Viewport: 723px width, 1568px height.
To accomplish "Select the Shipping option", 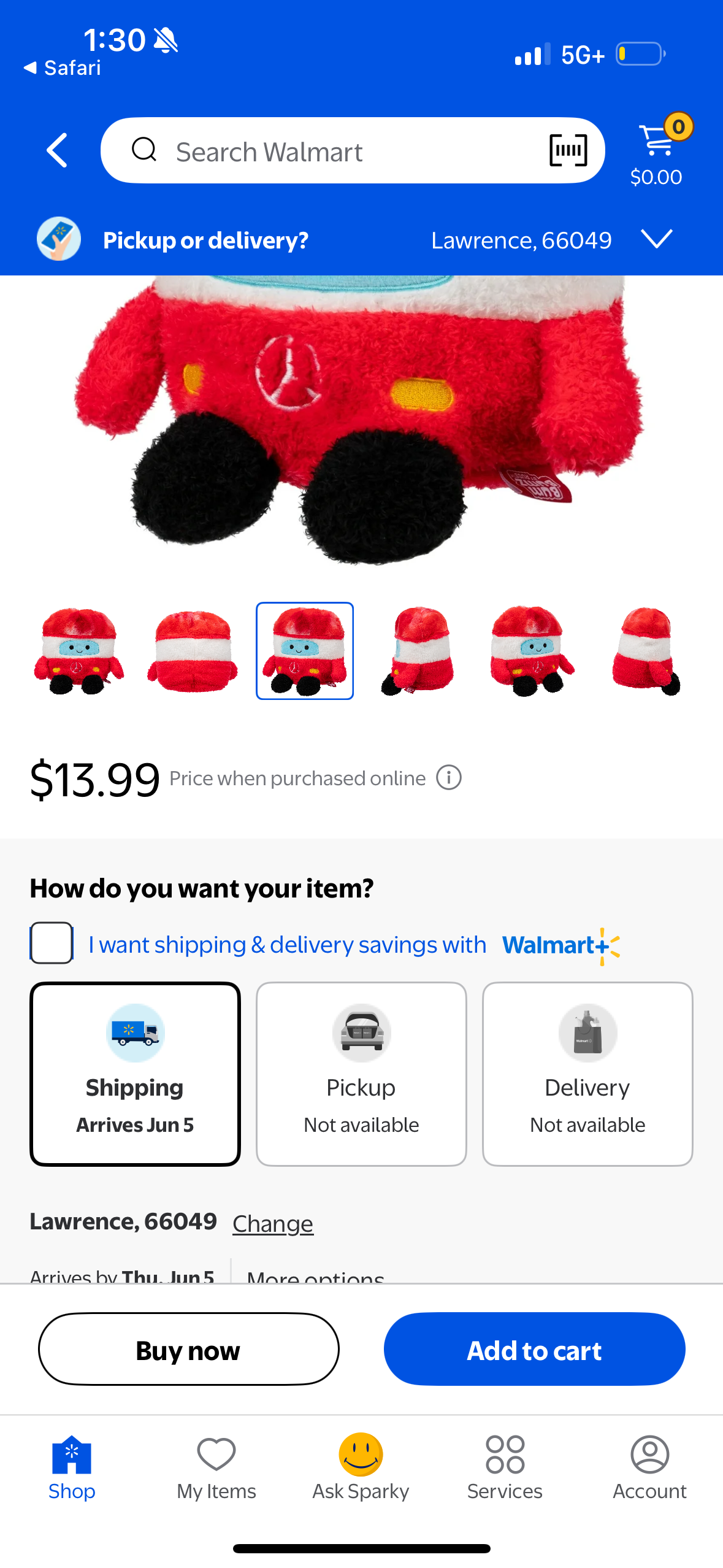I will [135, 1074].
